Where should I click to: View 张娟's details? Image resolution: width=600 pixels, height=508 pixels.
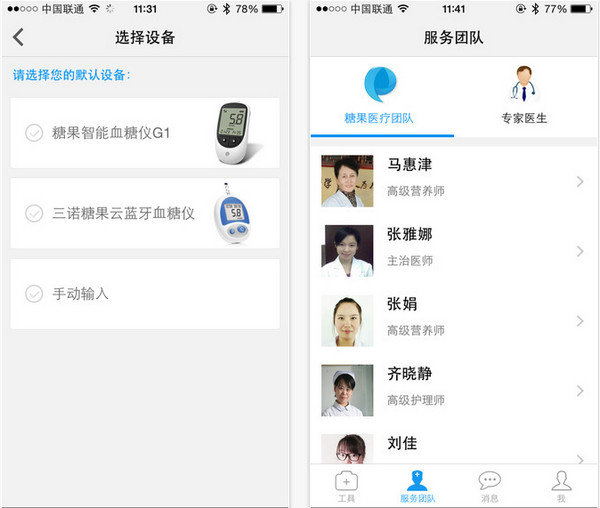coord(453,321)
